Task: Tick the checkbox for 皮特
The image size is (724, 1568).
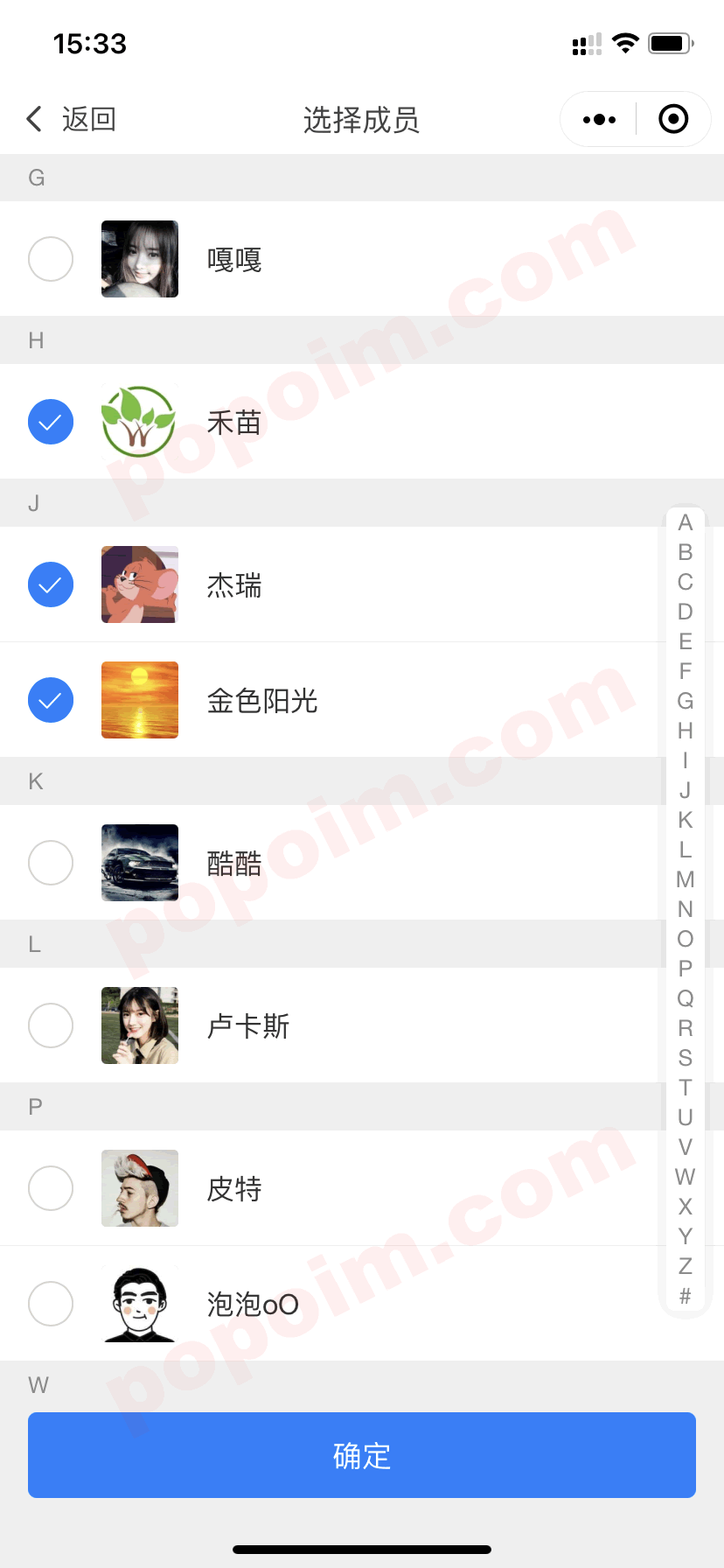Action: [x=51, y=1188]
